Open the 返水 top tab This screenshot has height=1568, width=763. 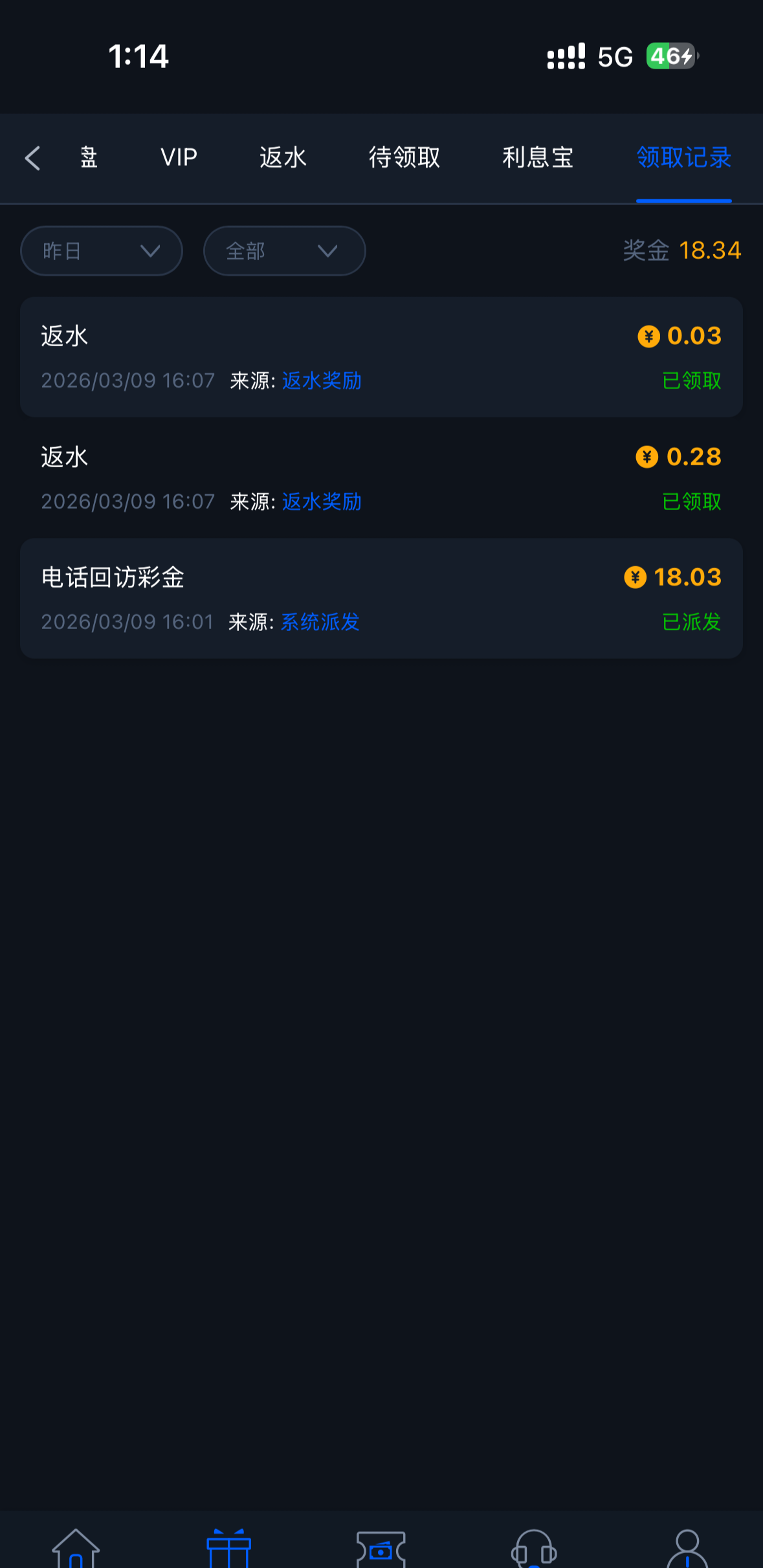click(283, 158)
